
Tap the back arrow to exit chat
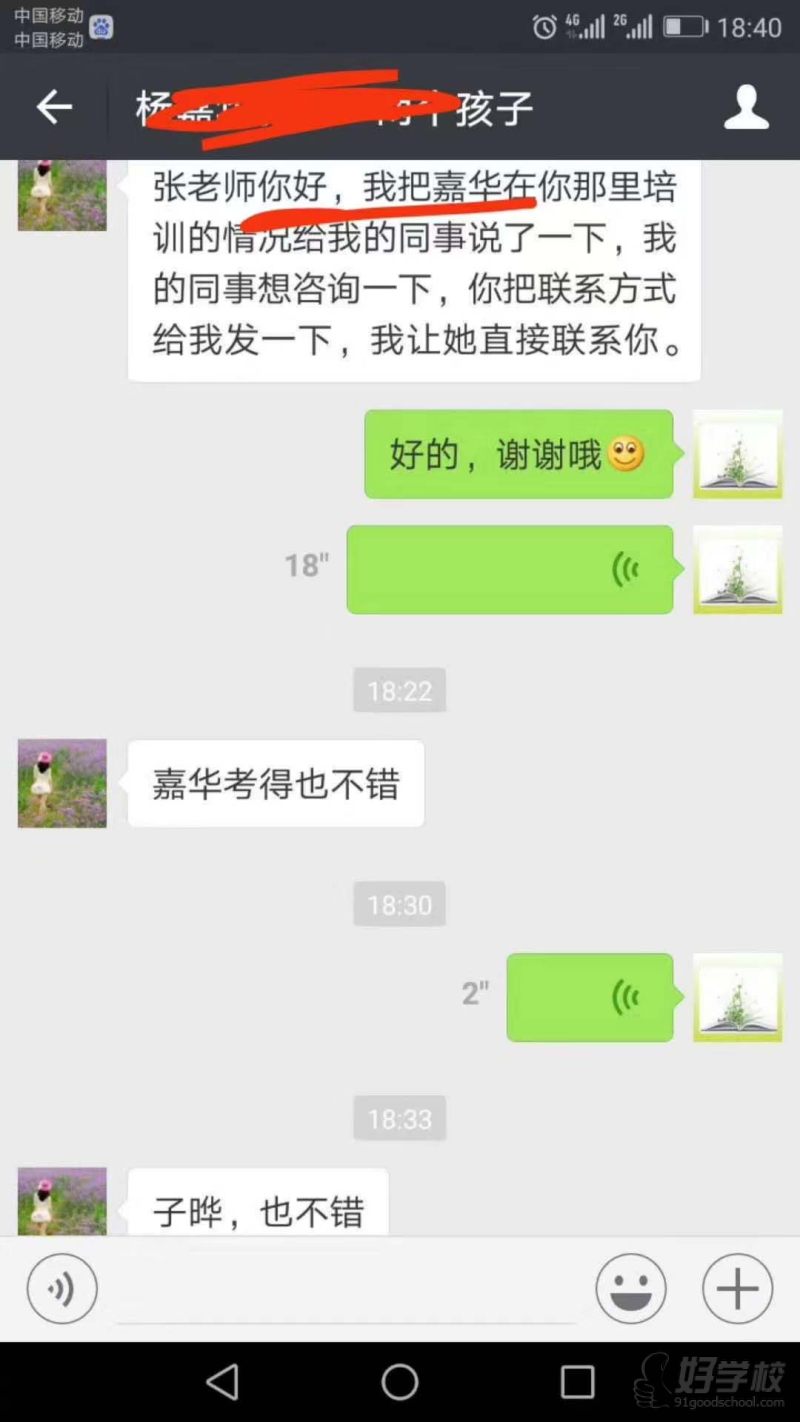[55, 107]
